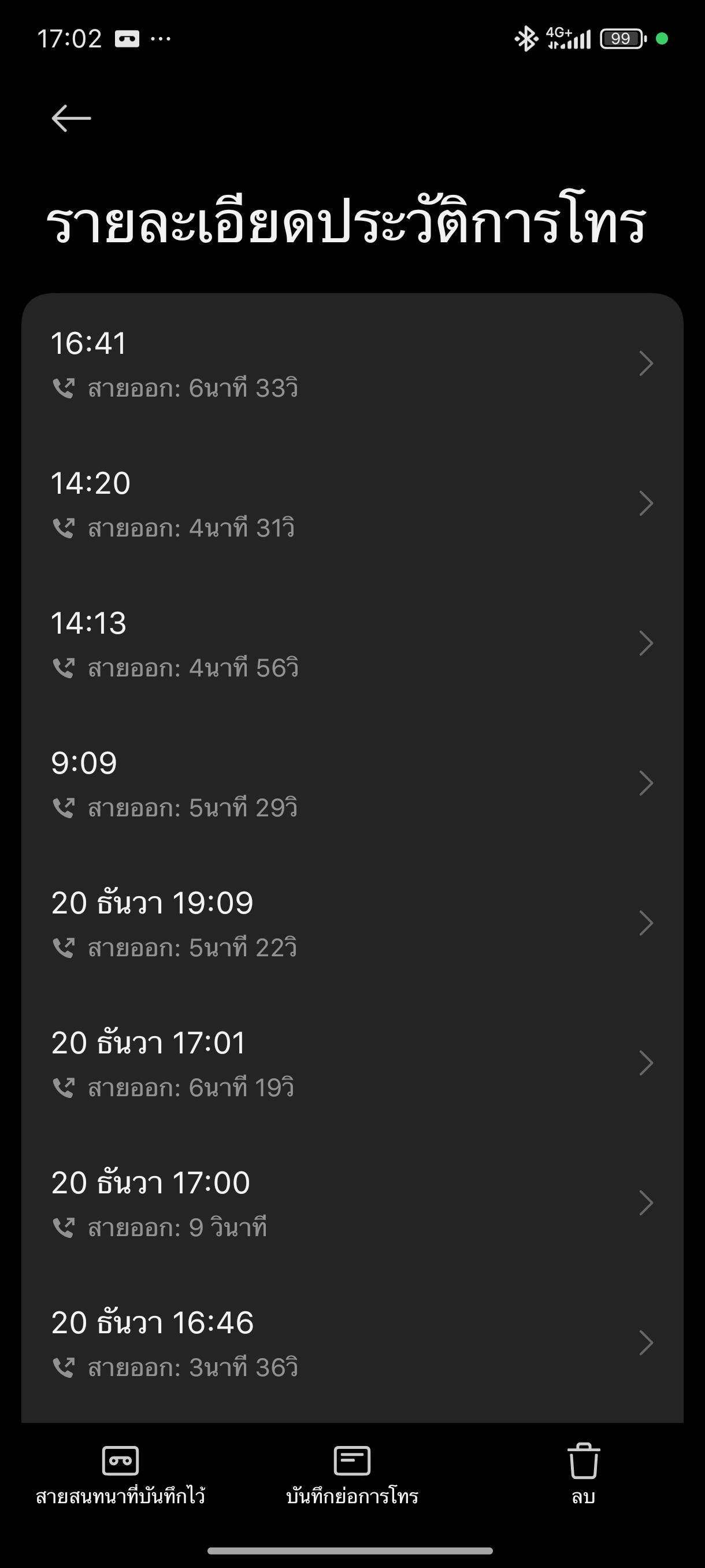Image resolution: width=705 pixels, height=1568 pixels.
Task: Open the 20 ธันวา 17:01 call entry
Action: [352, 1063]
